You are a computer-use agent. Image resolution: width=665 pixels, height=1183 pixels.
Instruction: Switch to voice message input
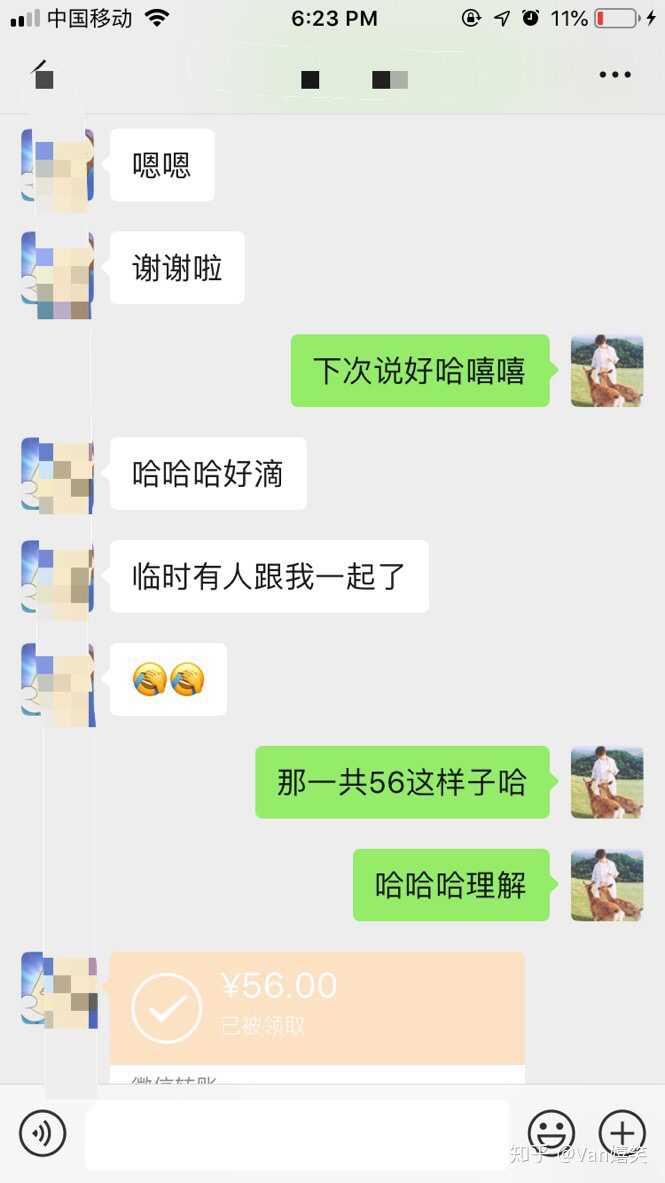[42, 1133]
